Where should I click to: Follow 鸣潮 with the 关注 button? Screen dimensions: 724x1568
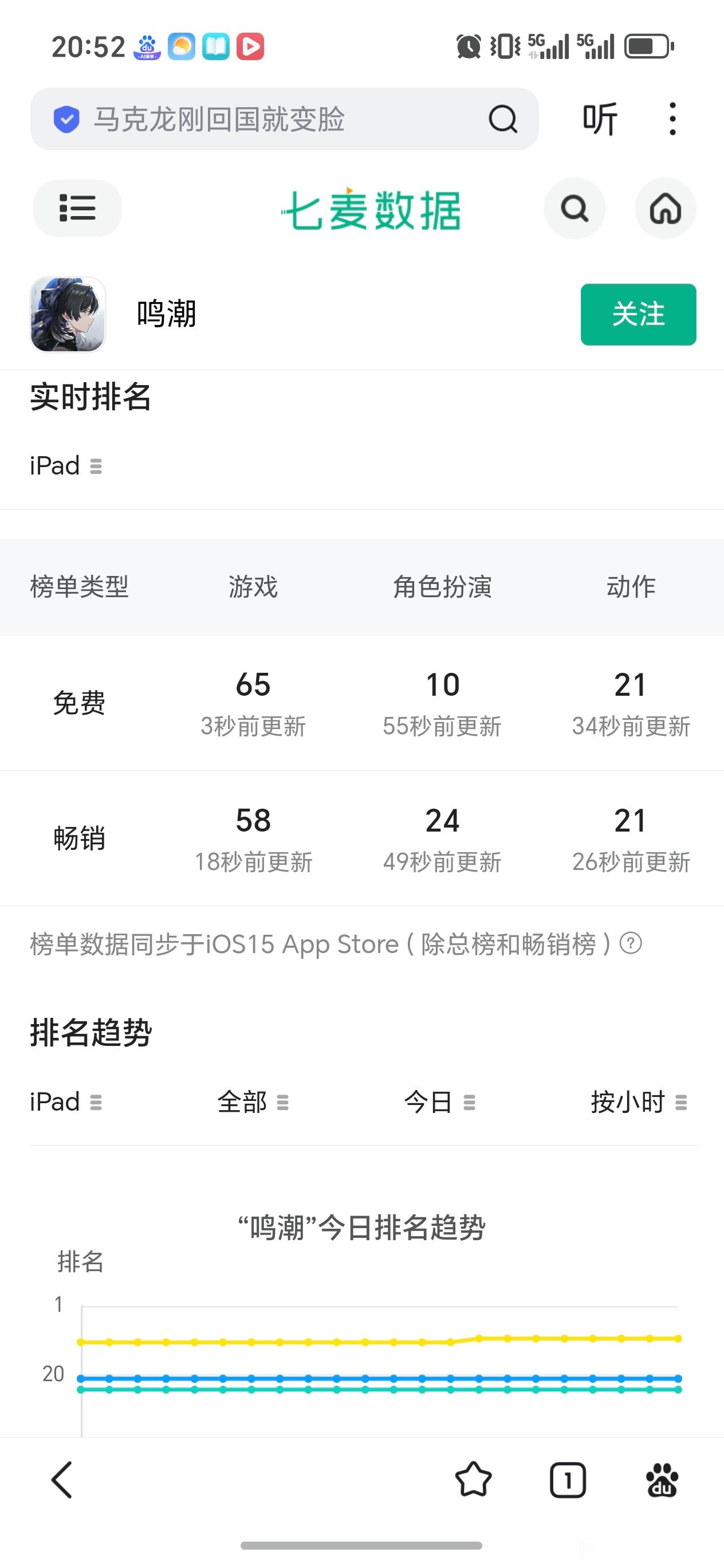(x=638, y=314)
